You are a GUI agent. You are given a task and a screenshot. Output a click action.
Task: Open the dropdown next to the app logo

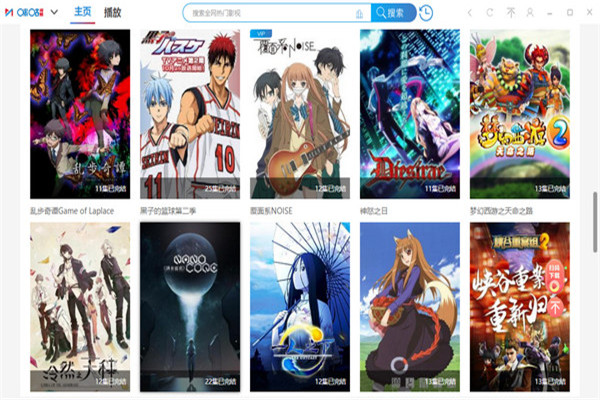tap(54, 13)
